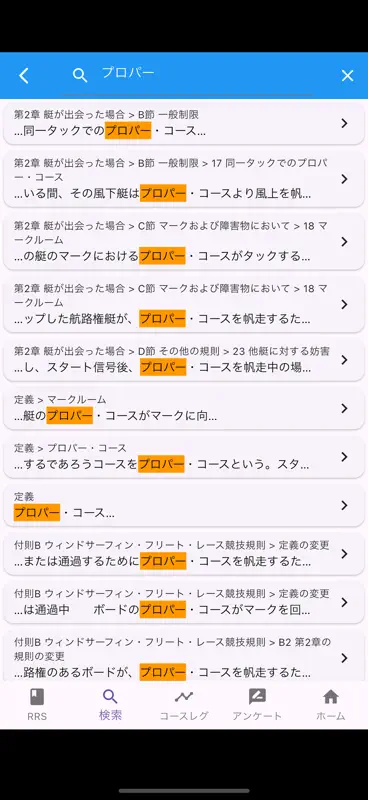Viewport: 368px width, 800px height.
Task: Go to the ホーム tab
Action: click(331, 704)
